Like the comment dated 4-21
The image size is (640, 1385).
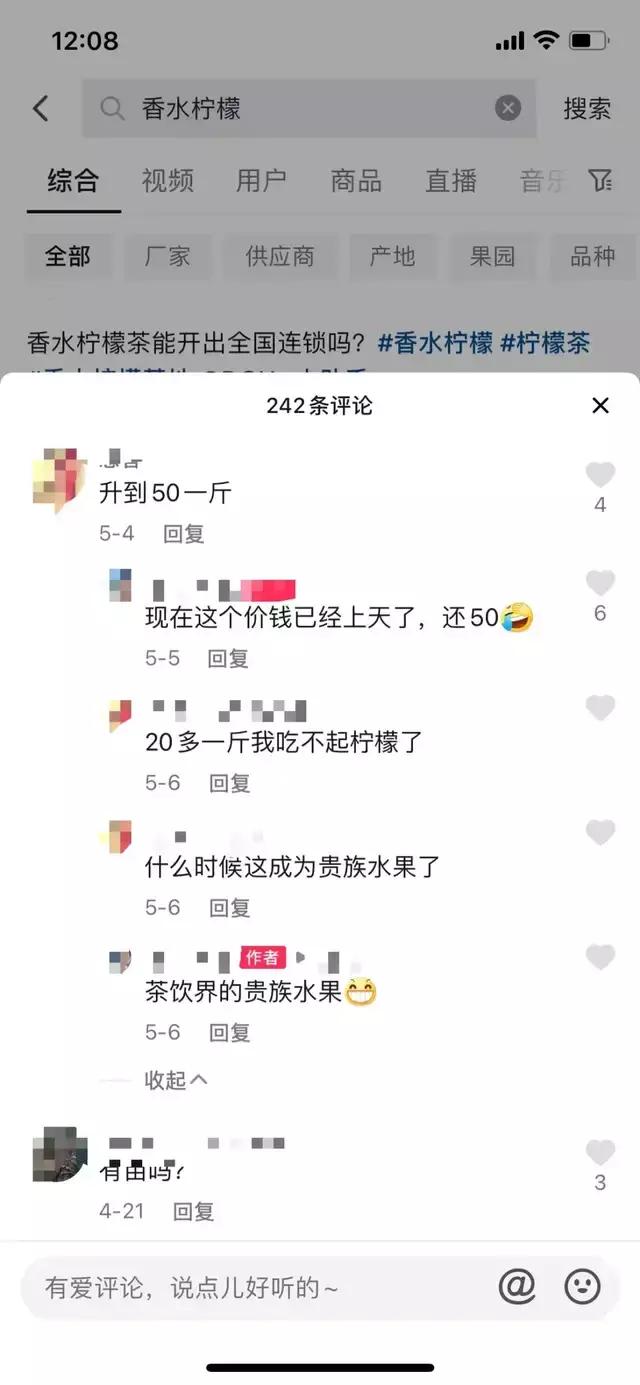pyautogui.click(x=600, y=1152)
